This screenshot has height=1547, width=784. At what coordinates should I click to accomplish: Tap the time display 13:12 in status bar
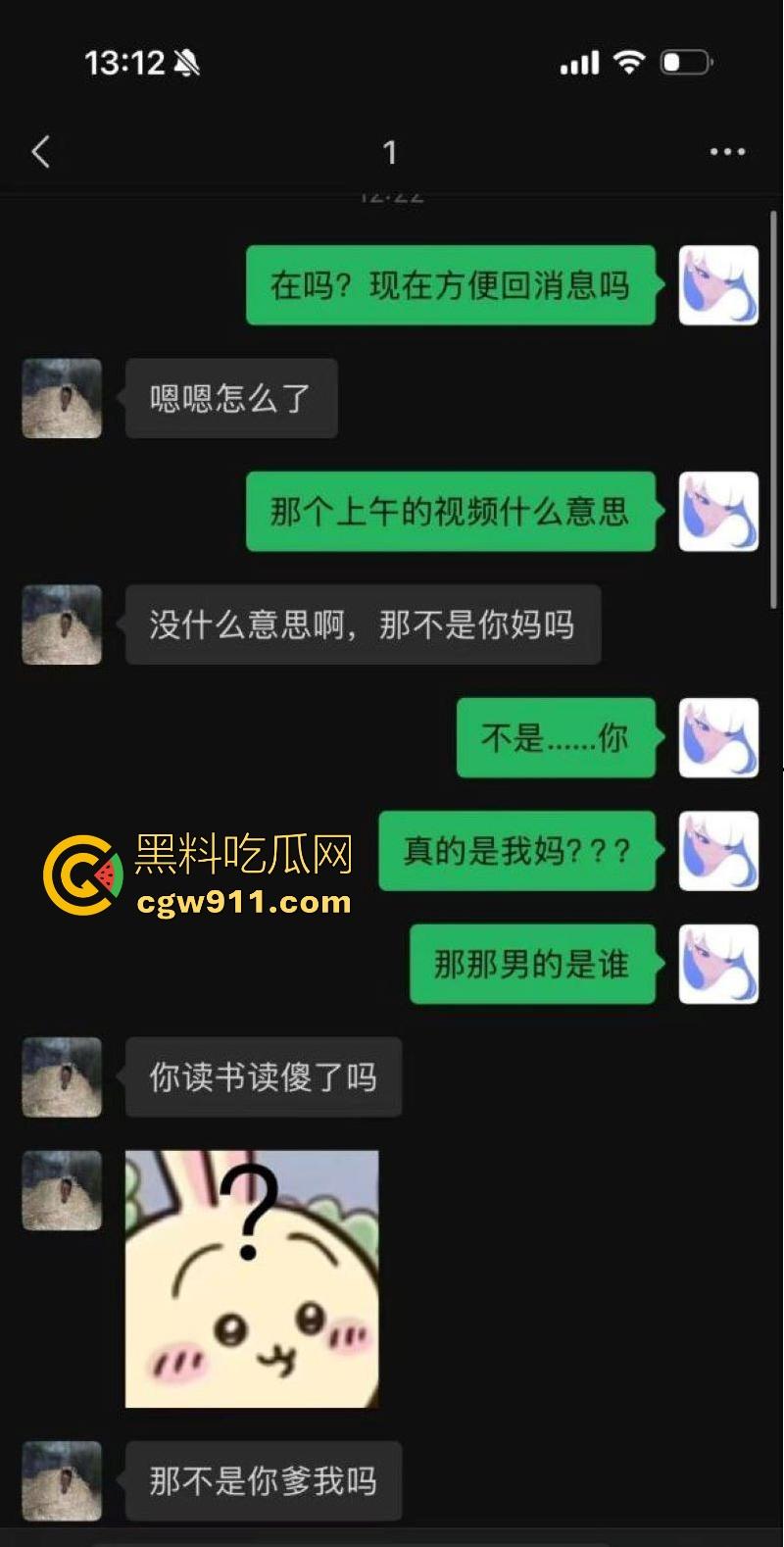tap(127, 61)
